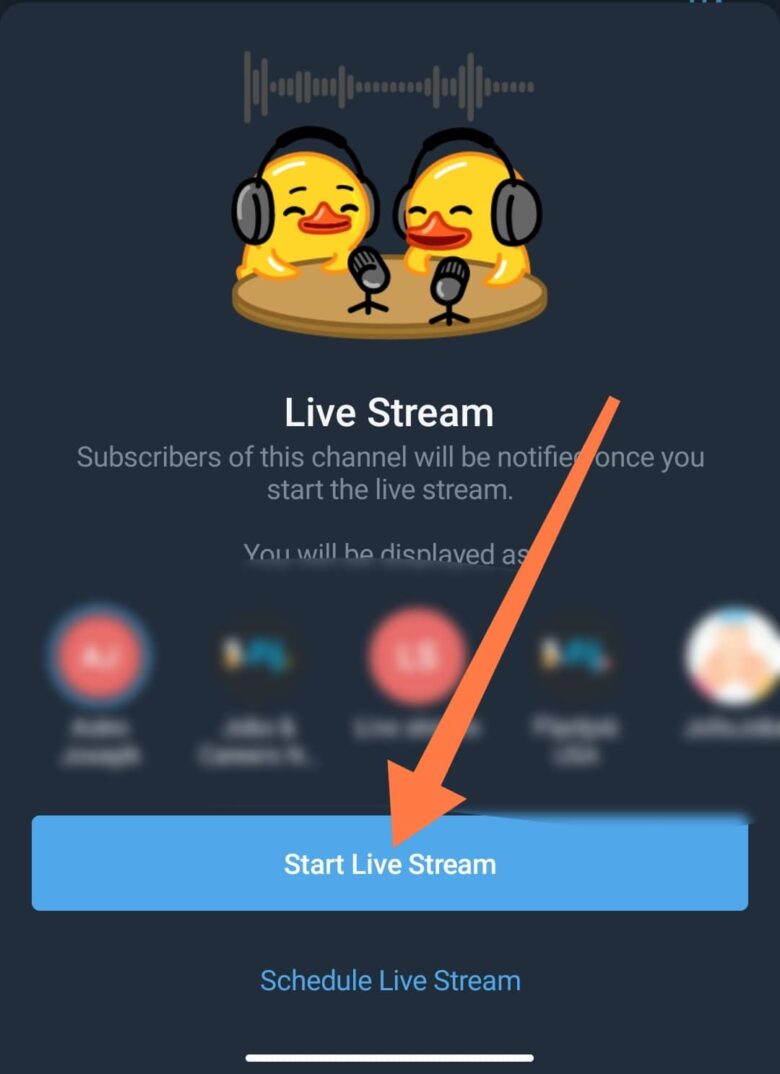Open Schedule Live Stream option
The width and height of the screenshot is (780, 1074).
[x=390, y=980]
